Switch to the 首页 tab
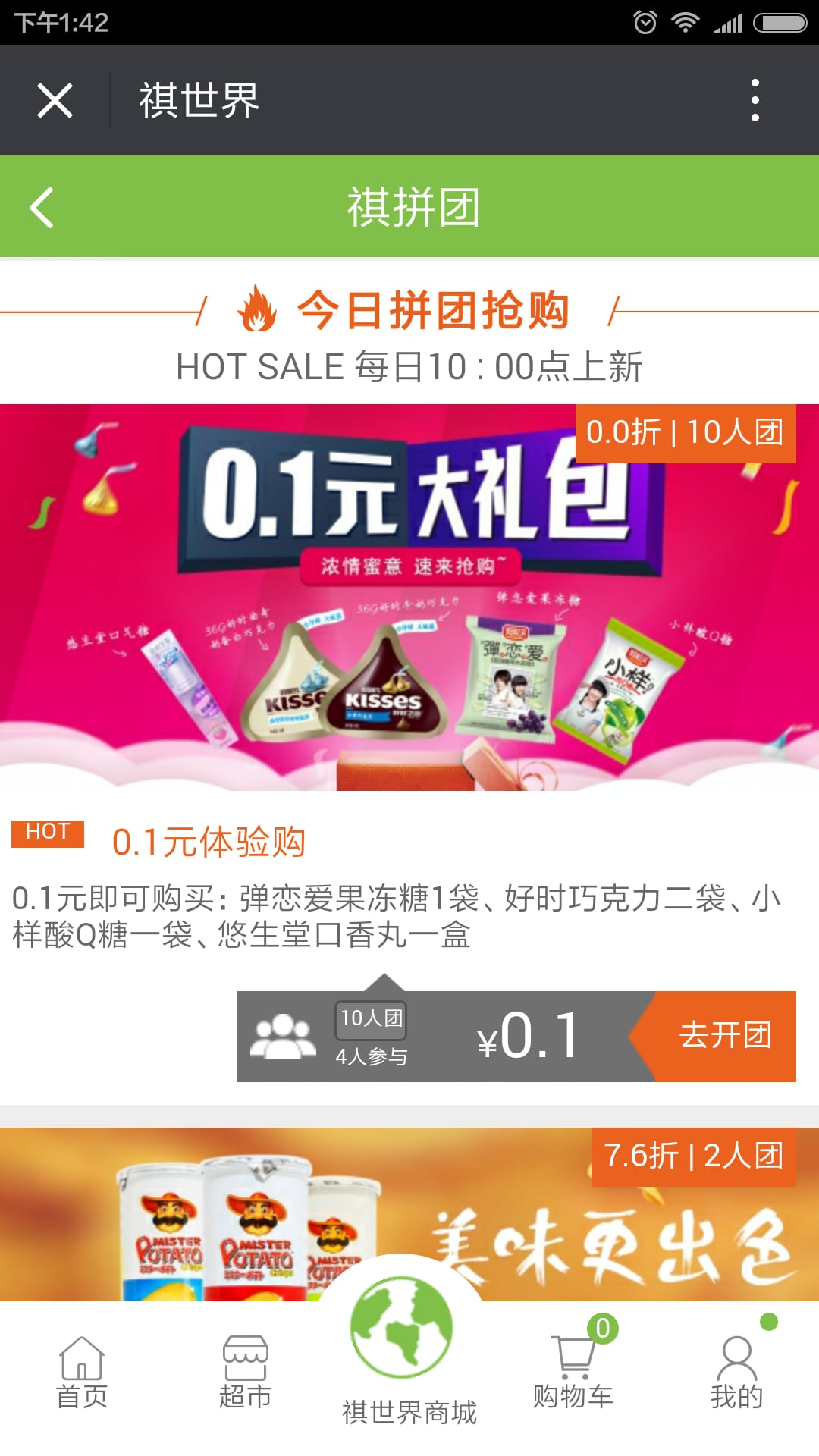The width and height of the screenshot is (819, 1456). [82, 1373]
